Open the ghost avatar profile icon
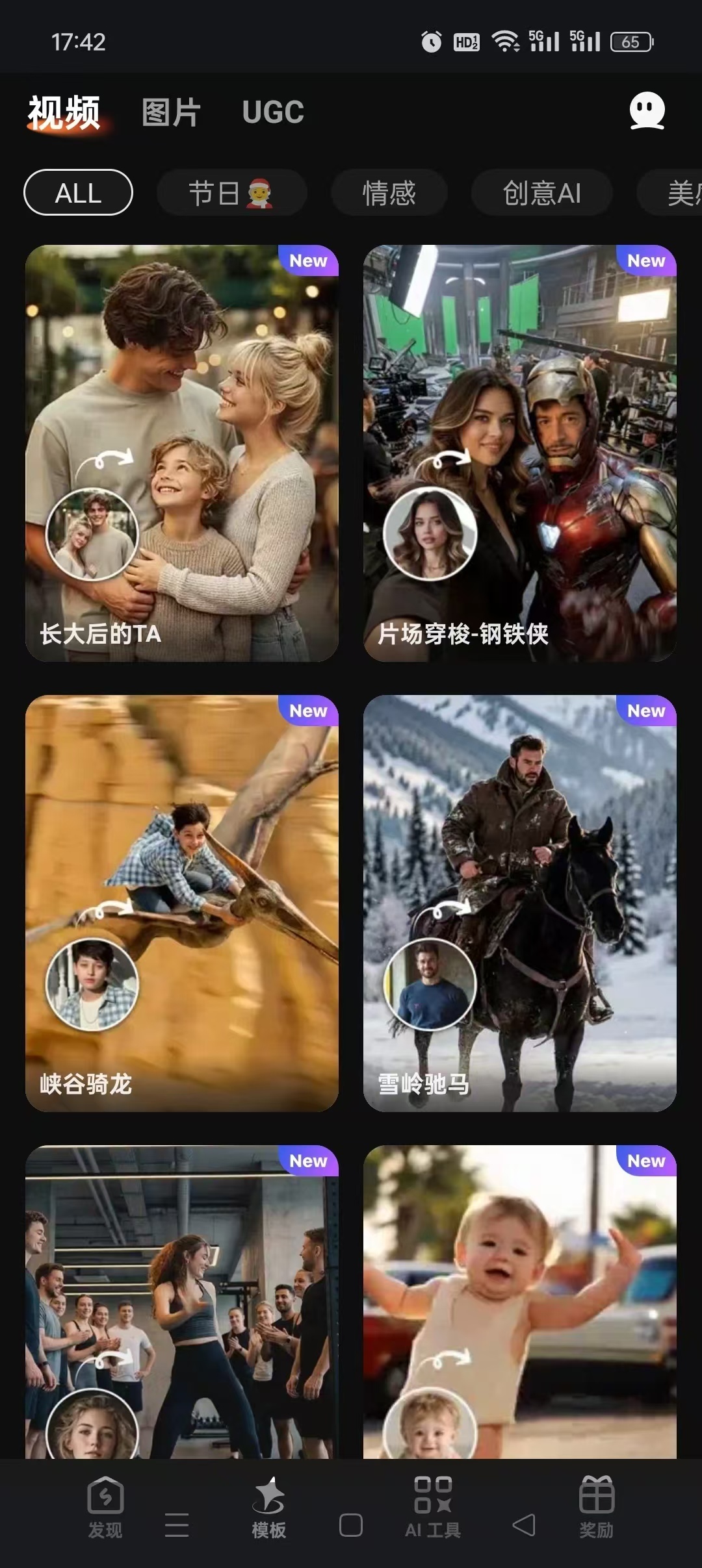This screenshot has height=1568, width=702. 647,111
